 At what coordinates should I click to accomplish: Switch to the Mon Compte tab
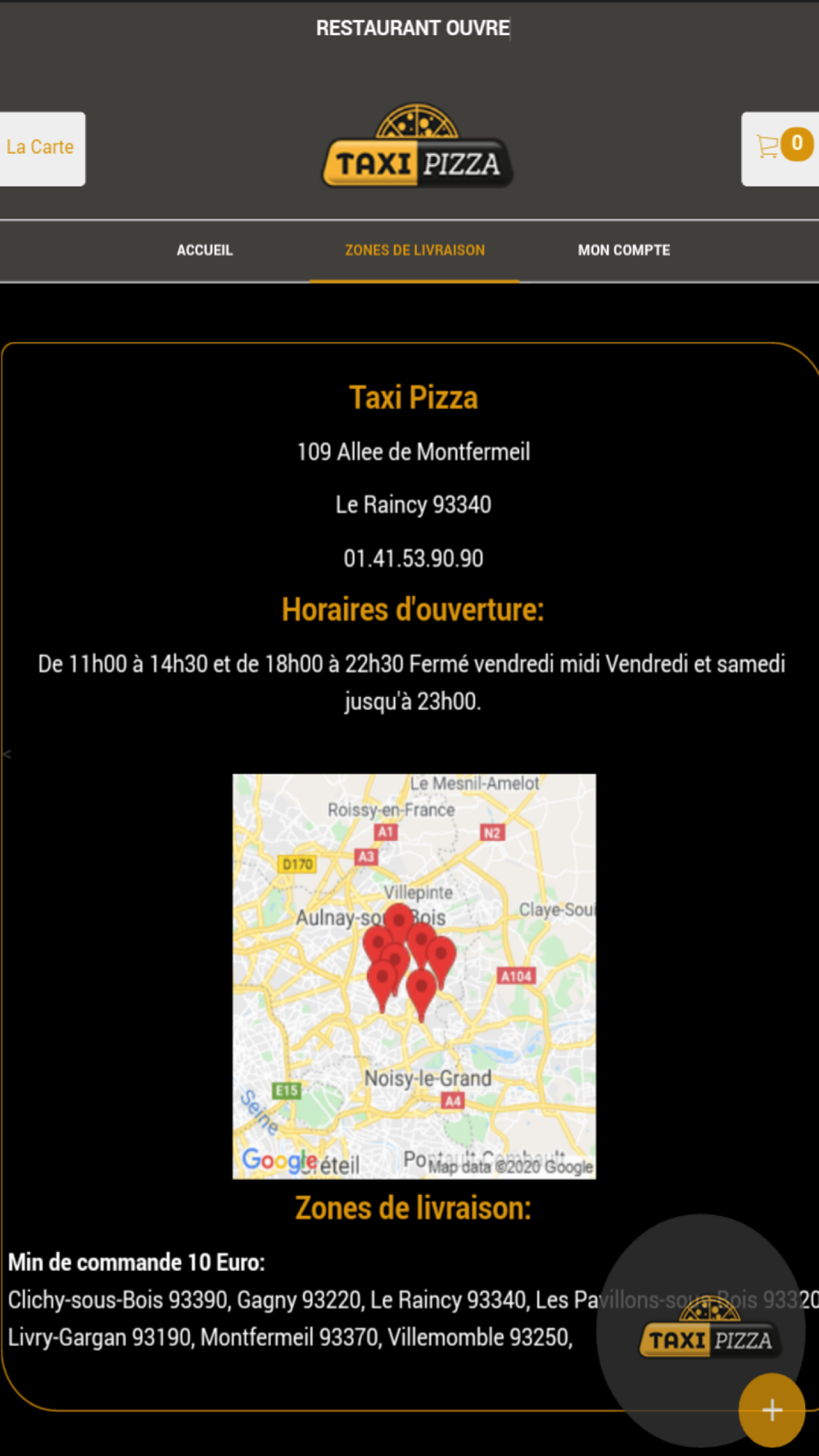coord(624,251)
